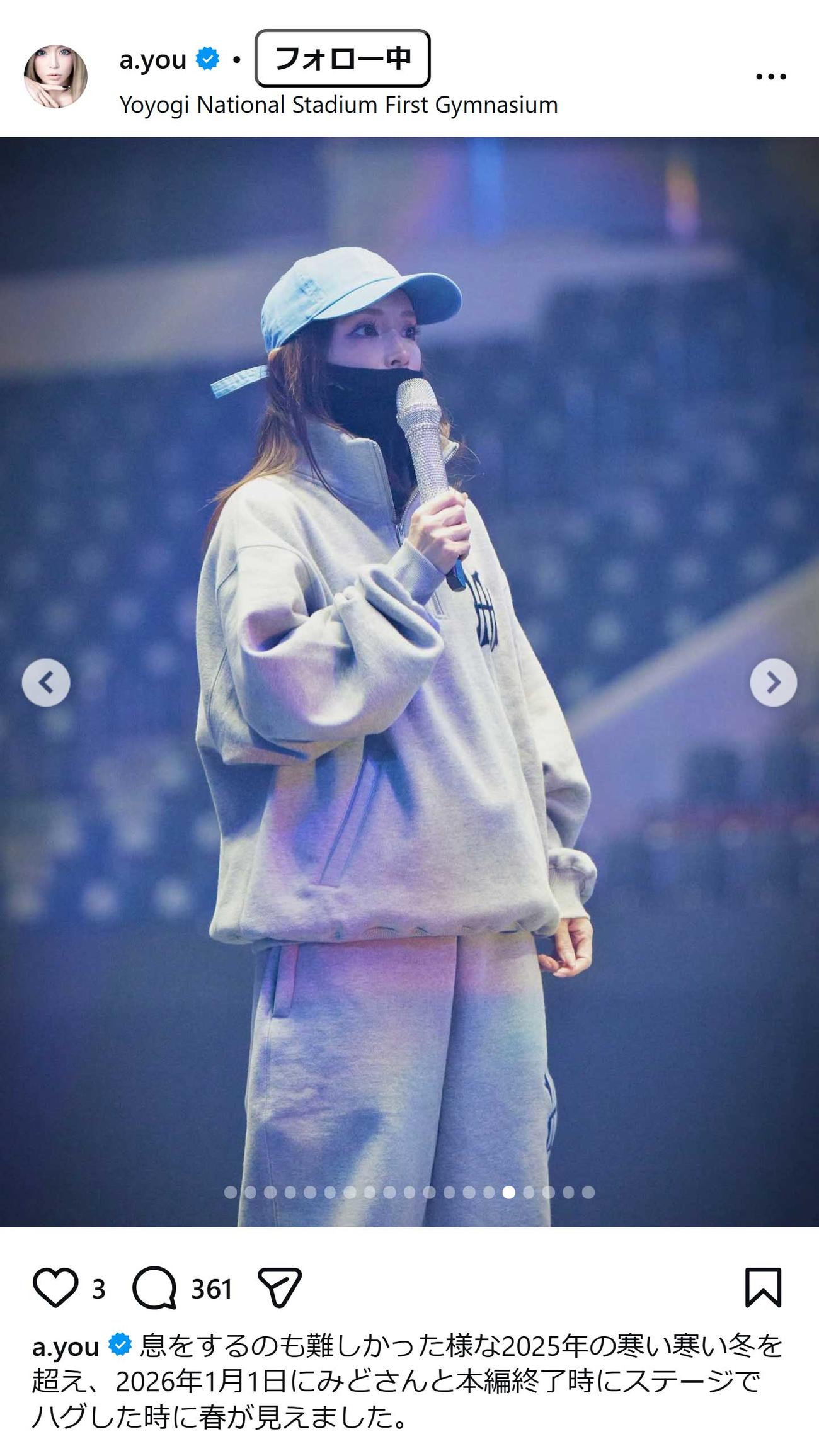819x1456 pixels.
Task: Go to the next photo in the carousel
Action: click(773, 683)
